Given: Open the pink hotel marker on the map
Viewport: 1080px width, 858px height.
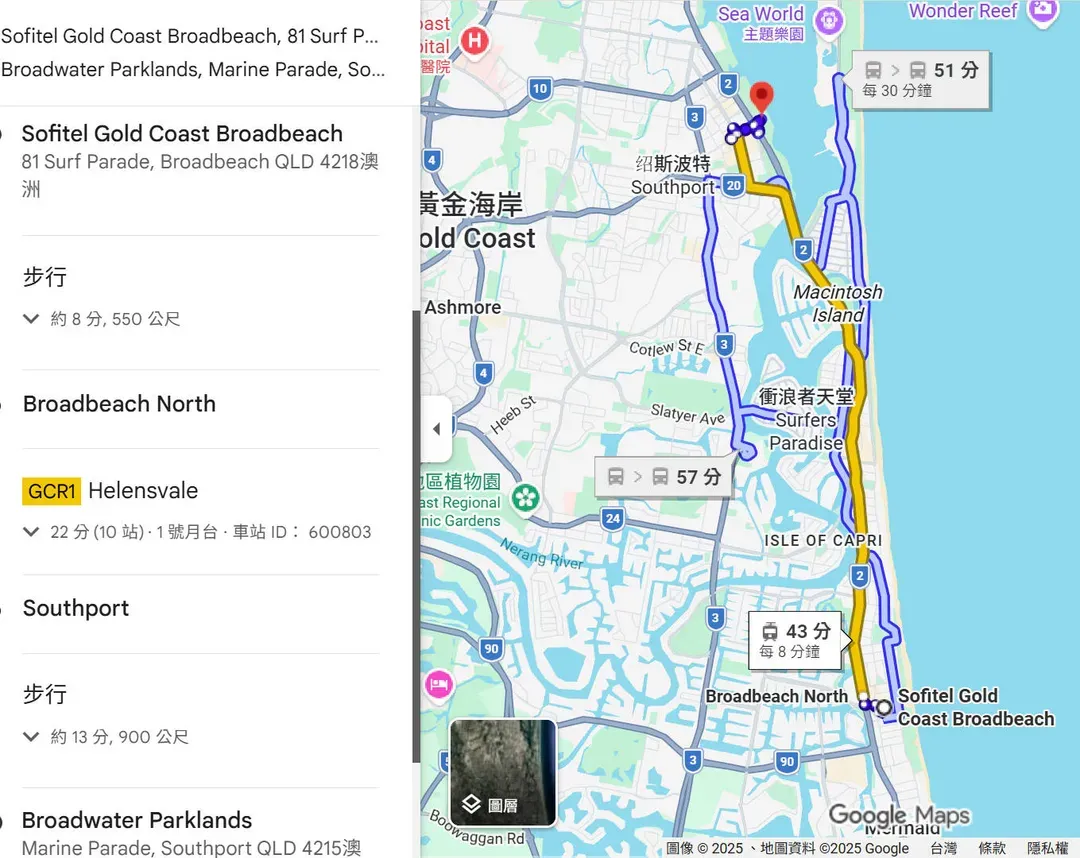Looking at the screenshot, I should 438,685.
